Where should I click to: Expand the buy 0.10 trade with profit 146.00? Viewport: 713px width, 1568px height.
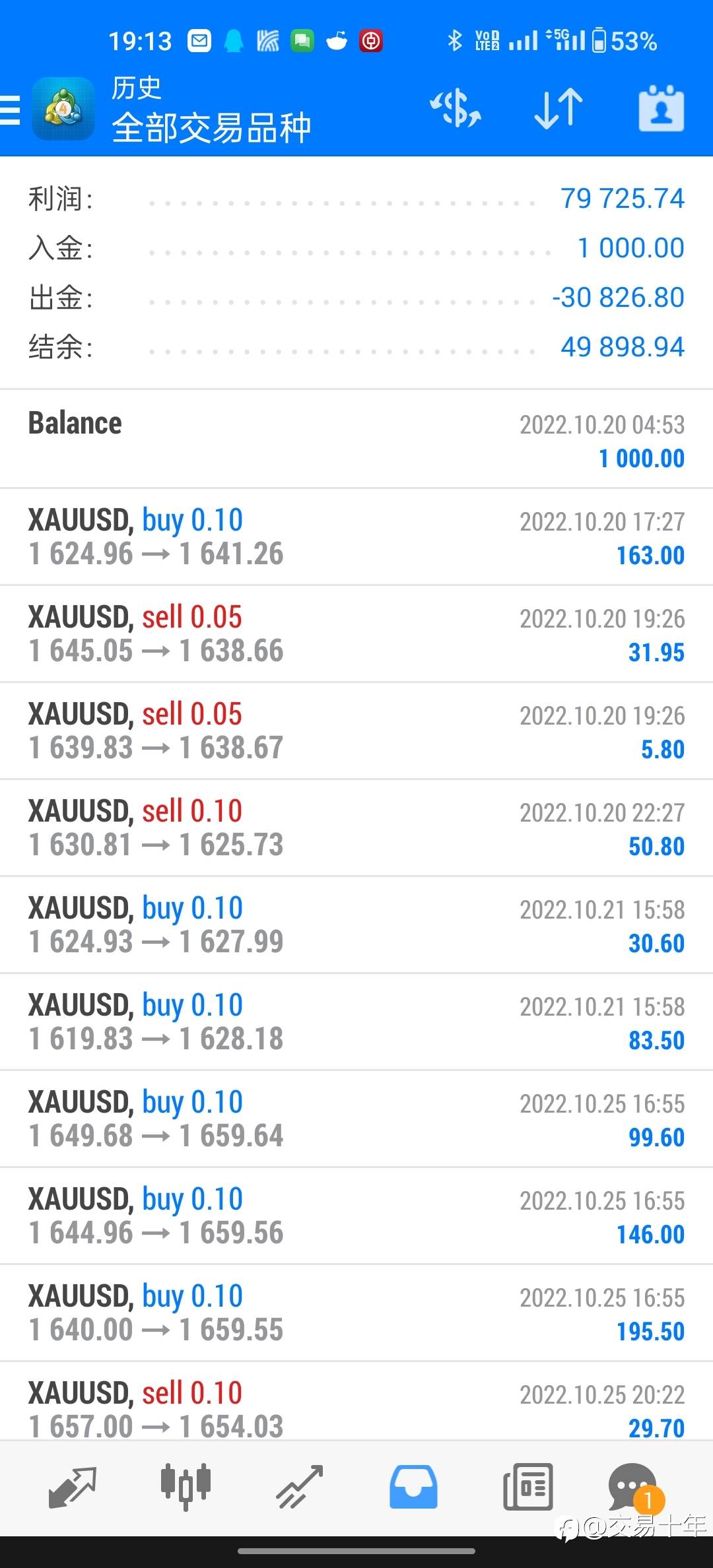tap(356, 1216)
